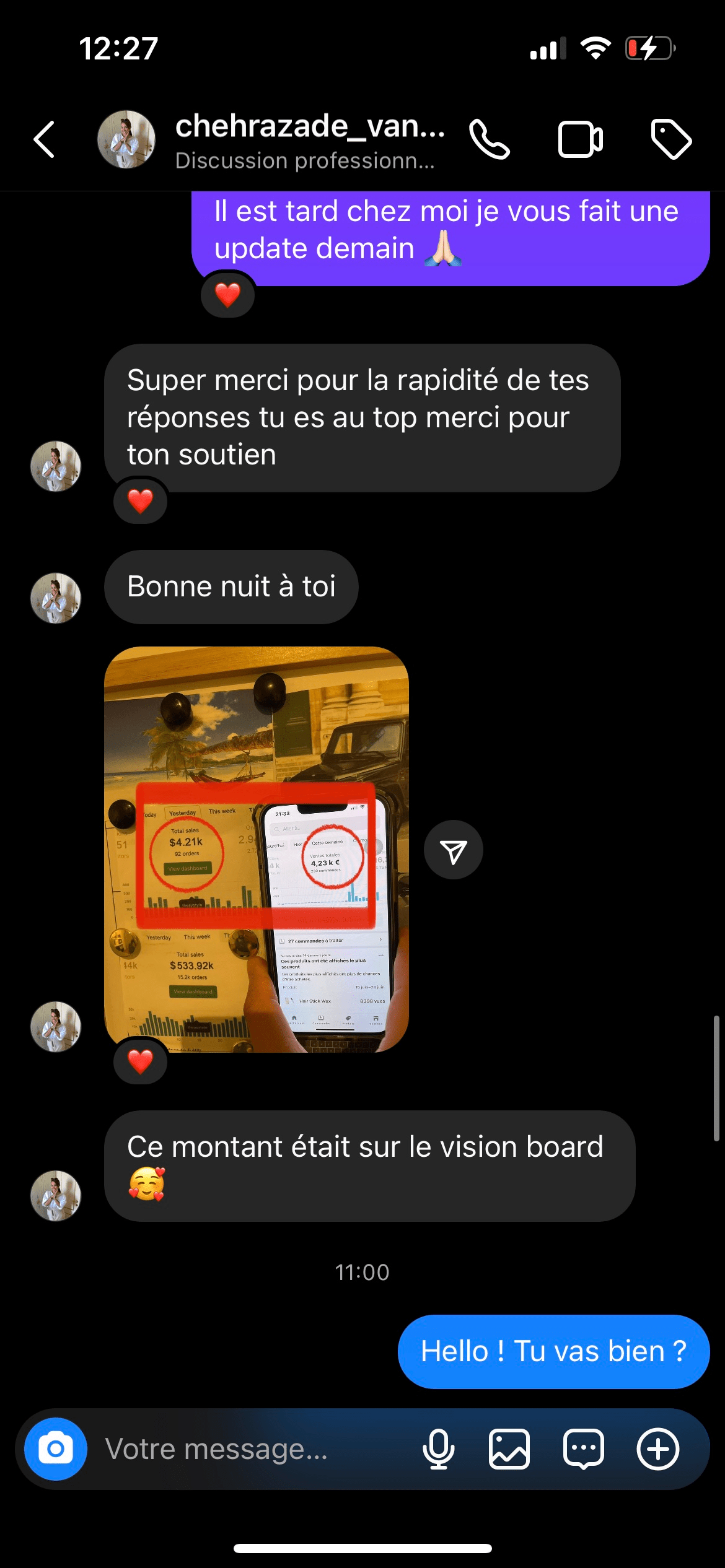
Task: Open saved replies speech bubble icon
Action: point(583,1449)
